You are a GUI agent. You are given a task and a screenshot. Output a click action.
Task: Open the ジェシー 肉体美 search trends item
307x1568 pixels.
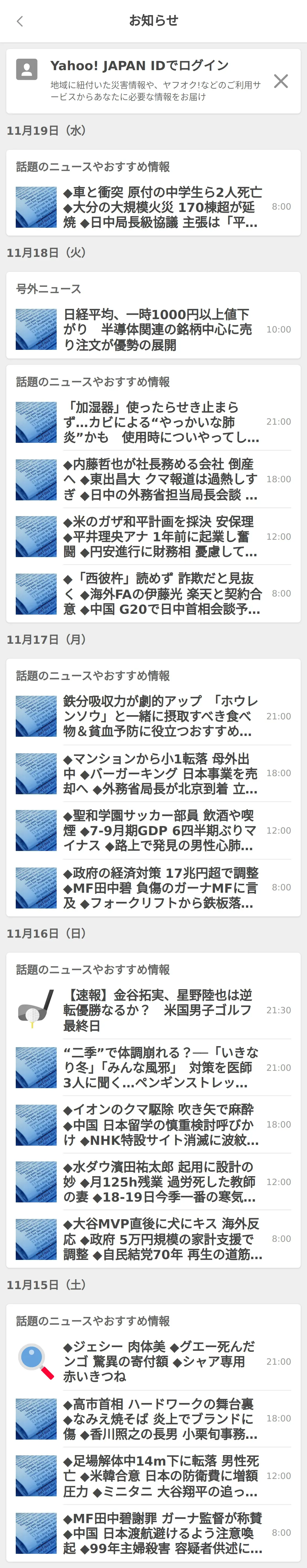tap(153, 1361)
